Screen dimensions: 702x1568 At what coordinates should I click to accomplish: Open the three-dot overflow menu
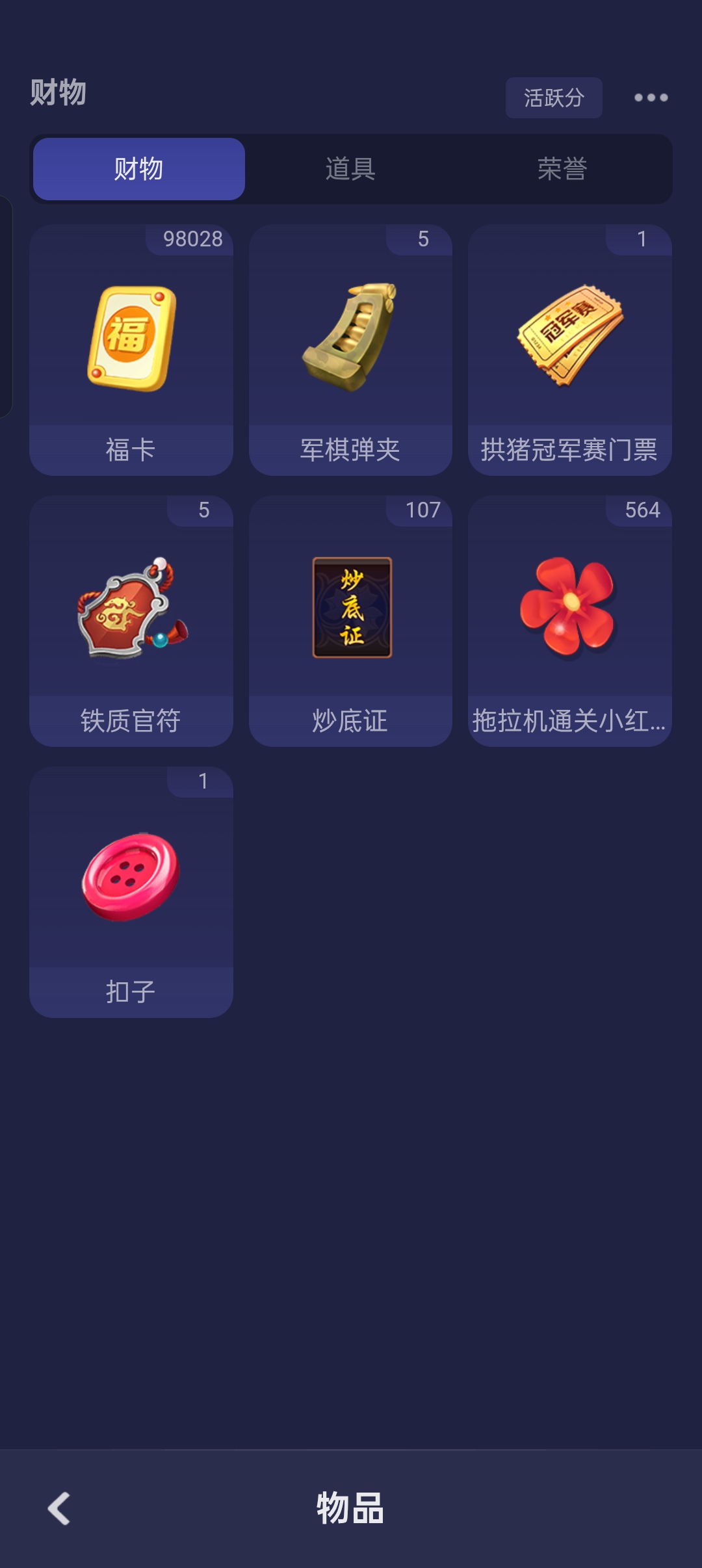[x=651, y=98]
